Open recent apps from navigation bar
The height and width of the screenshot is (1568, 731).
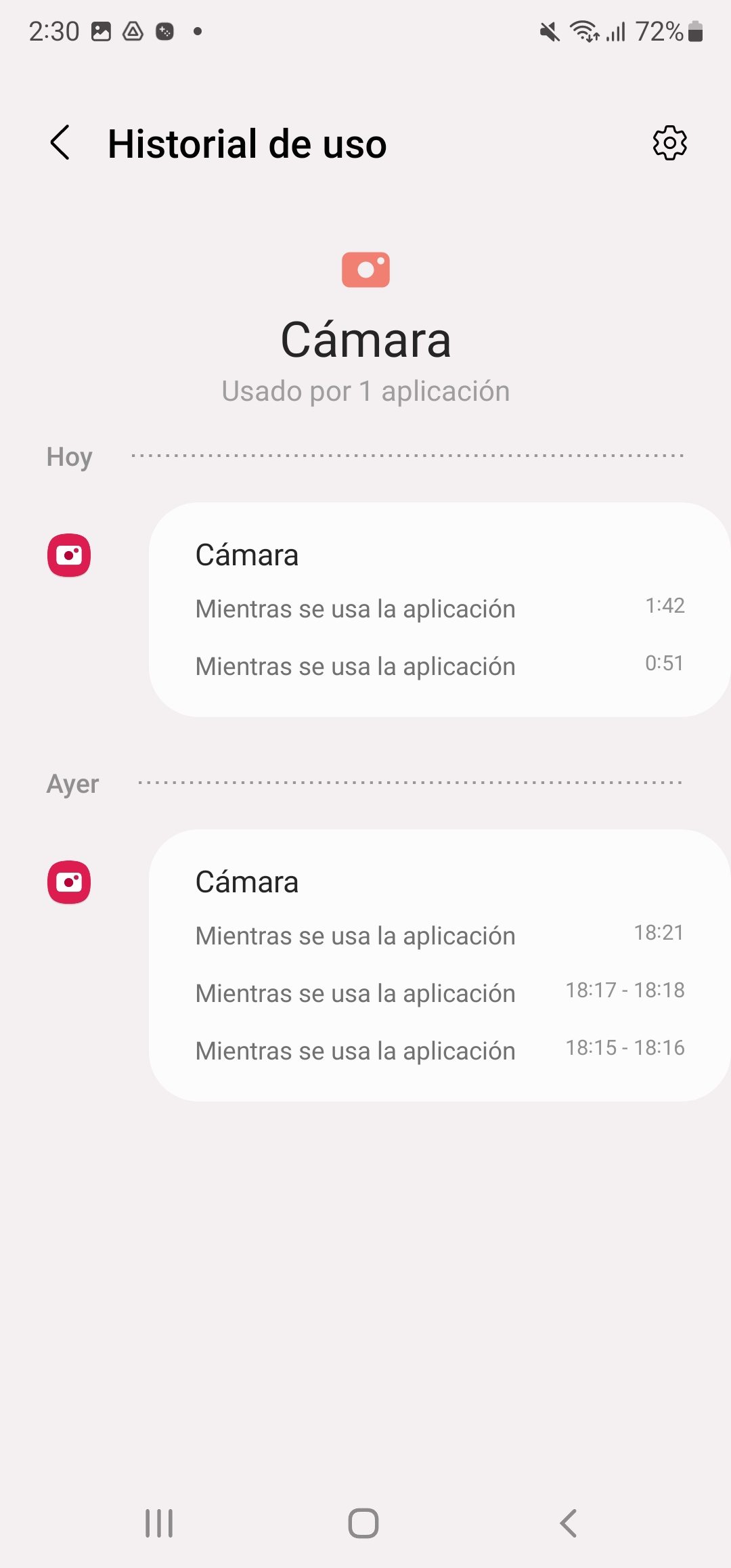tap(160, 1523)
